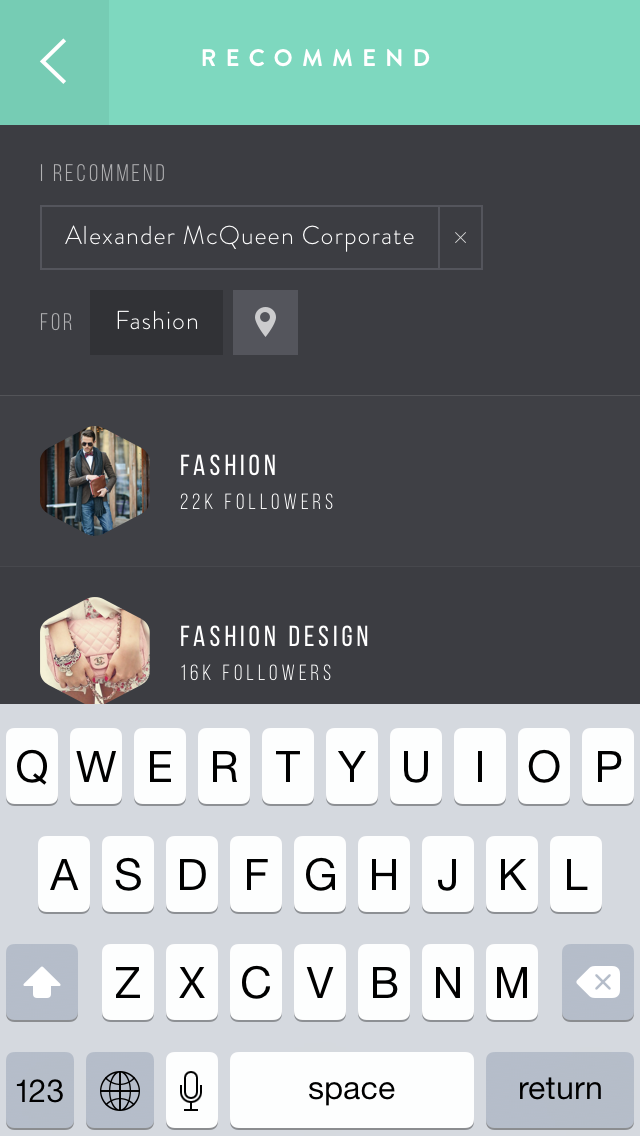
Task: Edit the Alexander McQueen Corporate field
Action: point(239,237)
